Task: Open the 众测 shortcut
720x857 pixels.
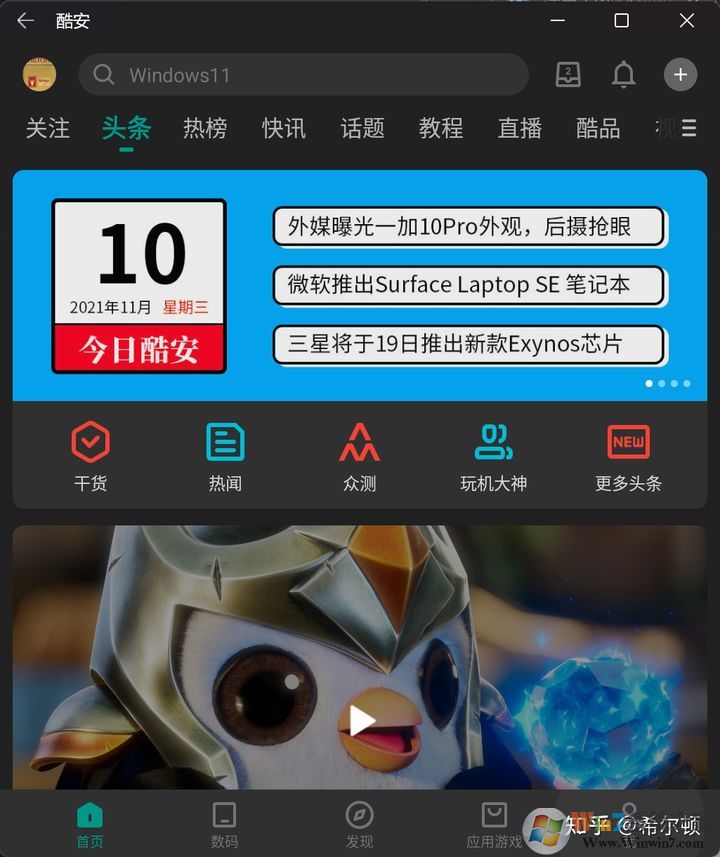Action: 359,456
